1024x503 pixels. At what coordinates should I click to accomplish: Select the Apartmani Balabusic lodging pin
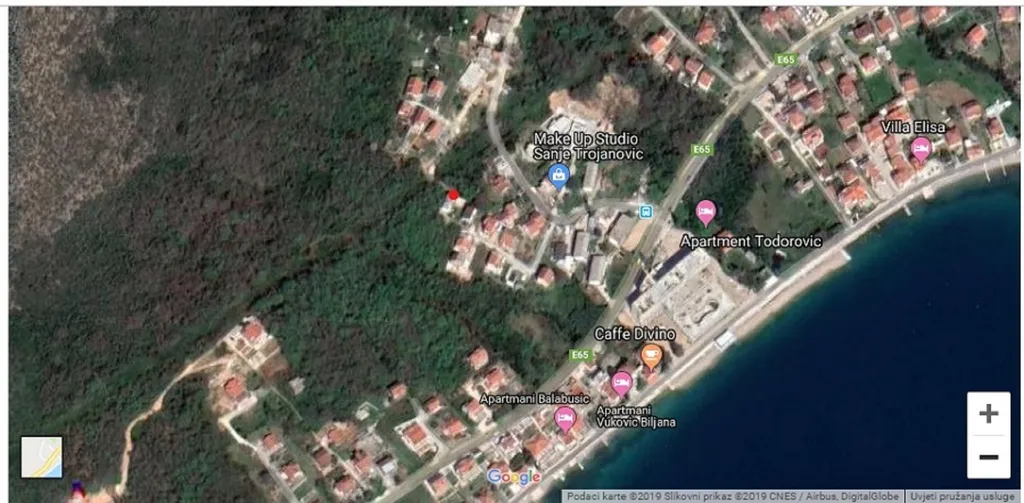(x=565, y=416)
